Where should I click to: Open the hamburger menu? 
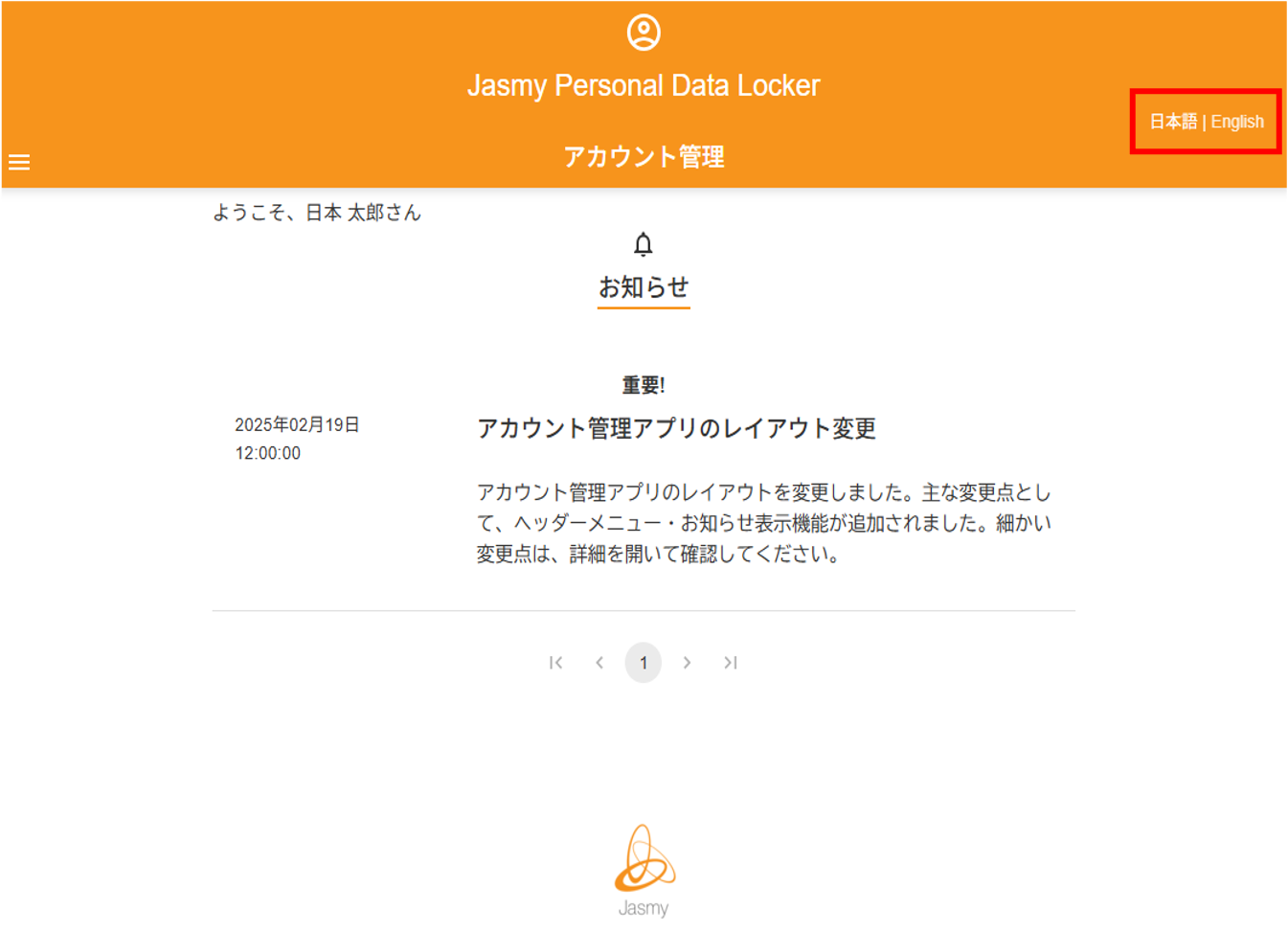tap(19, 162)
